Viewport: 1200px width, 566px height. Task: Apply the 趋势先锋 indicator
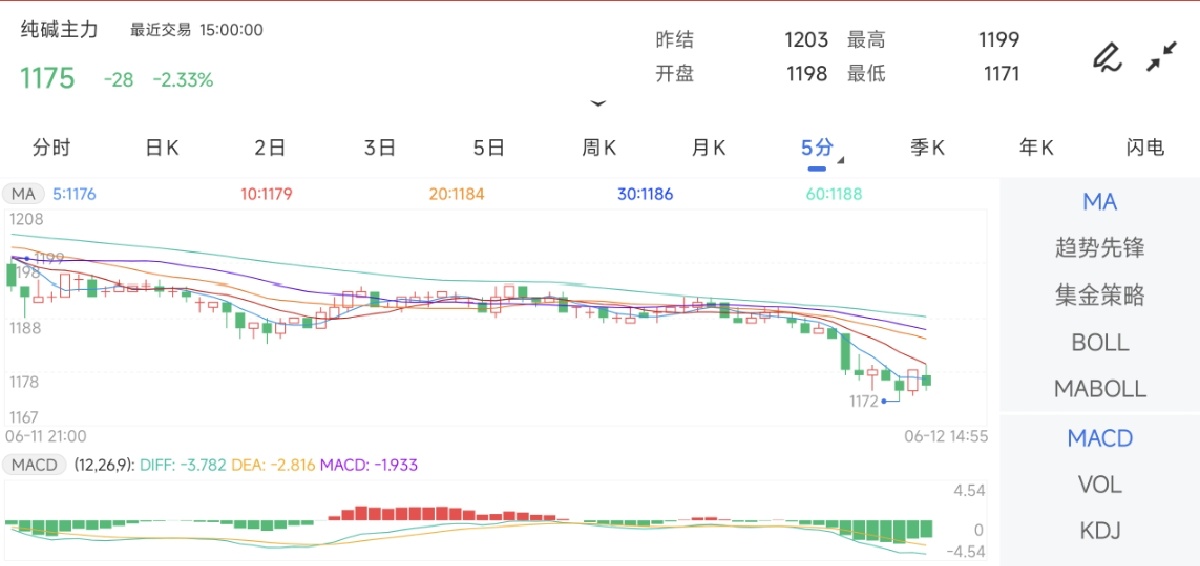click(x=1099, y=248)
